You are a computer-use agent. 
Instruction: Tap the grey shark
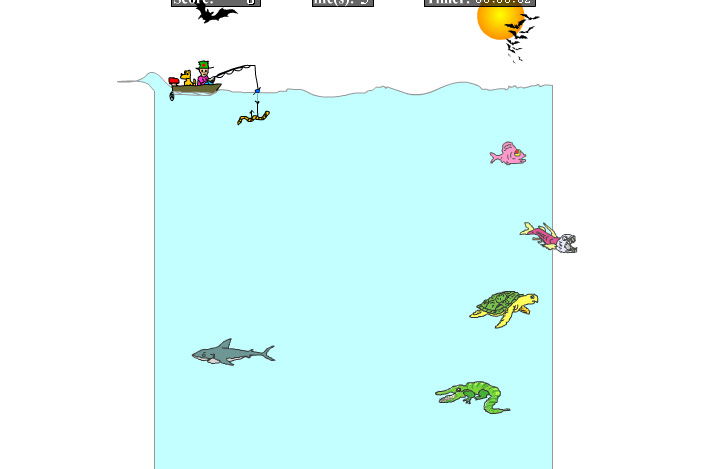pyautogui.click(x=230, y=354)
